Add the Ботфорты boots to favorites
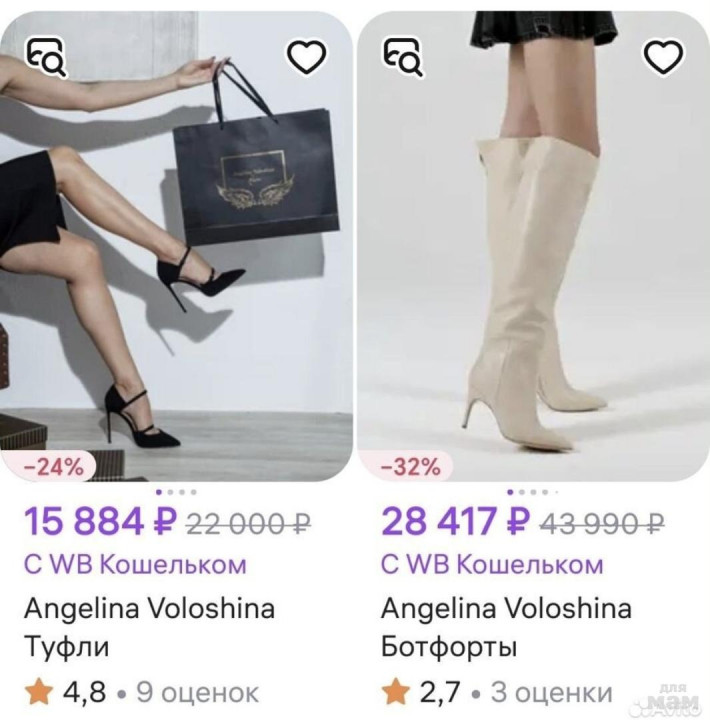Viewport: 710px width, 720px height. (x=662, y=58)
